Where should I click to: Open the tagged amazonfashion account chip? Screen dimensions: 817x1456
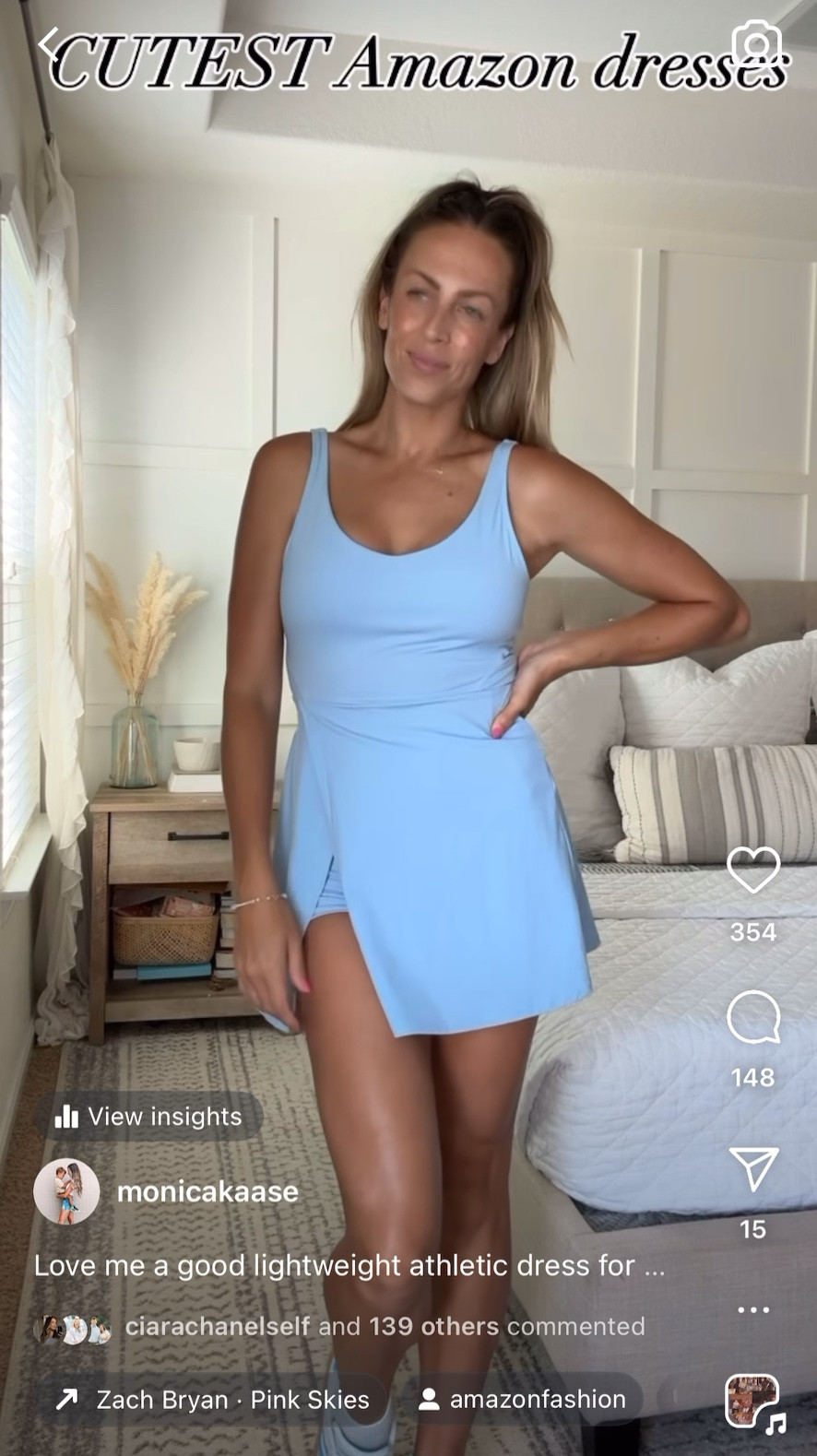click(x=523, y=1399)
